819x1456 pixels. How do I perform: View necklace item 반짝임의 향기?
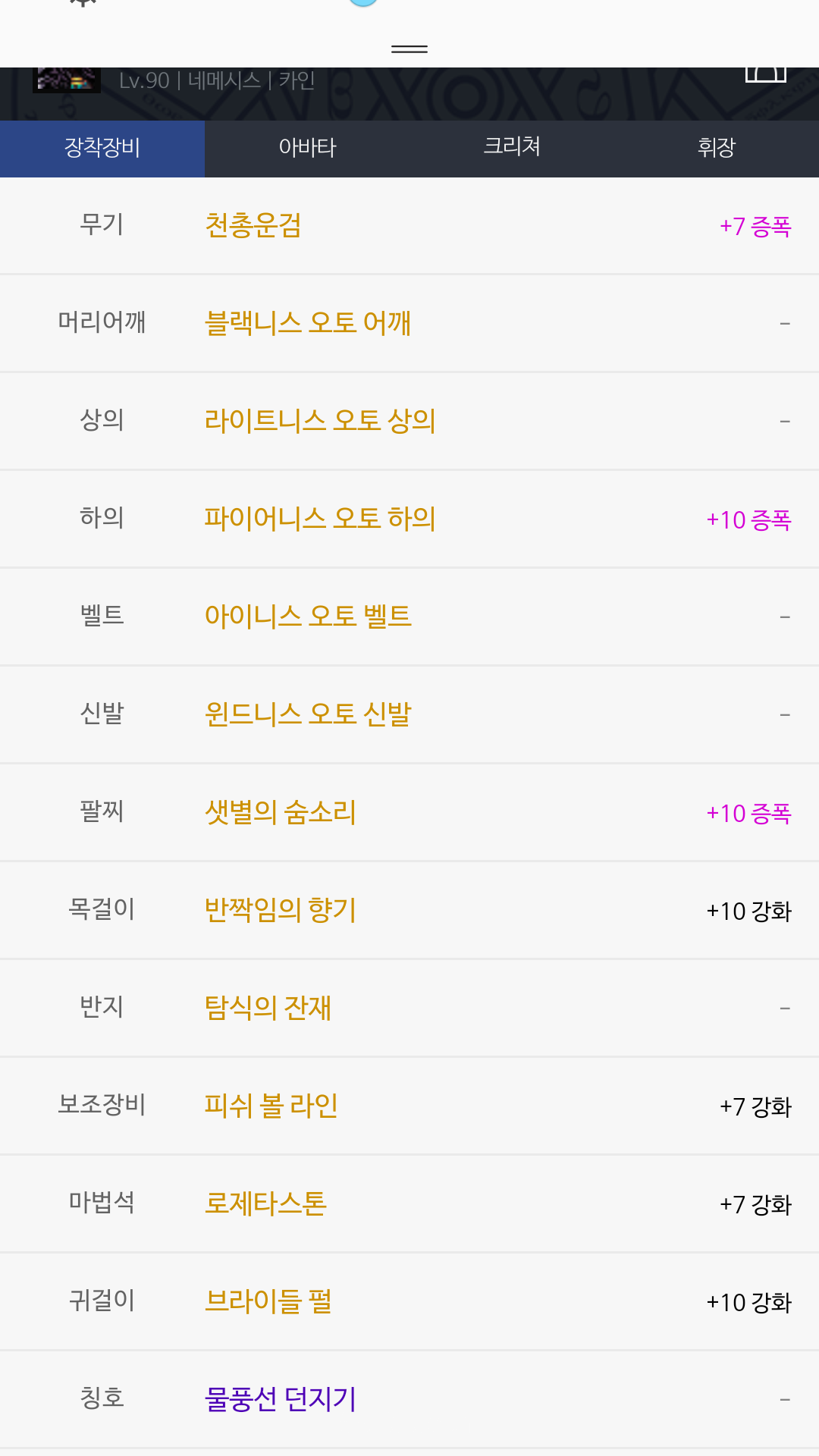pyautogui.click(x=280, y=911)
